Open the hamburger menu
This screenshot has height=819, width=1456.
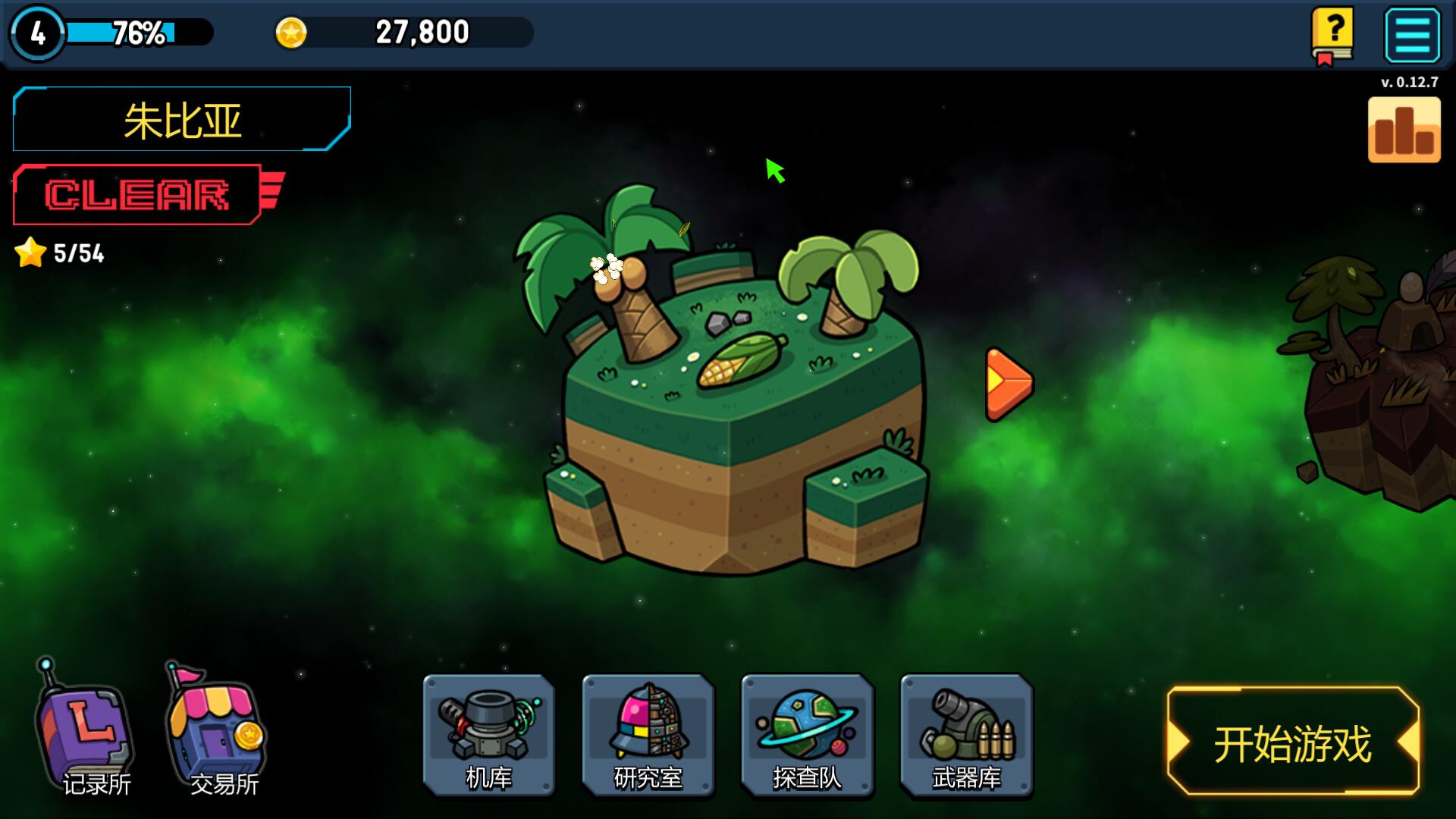(1412, 35)
